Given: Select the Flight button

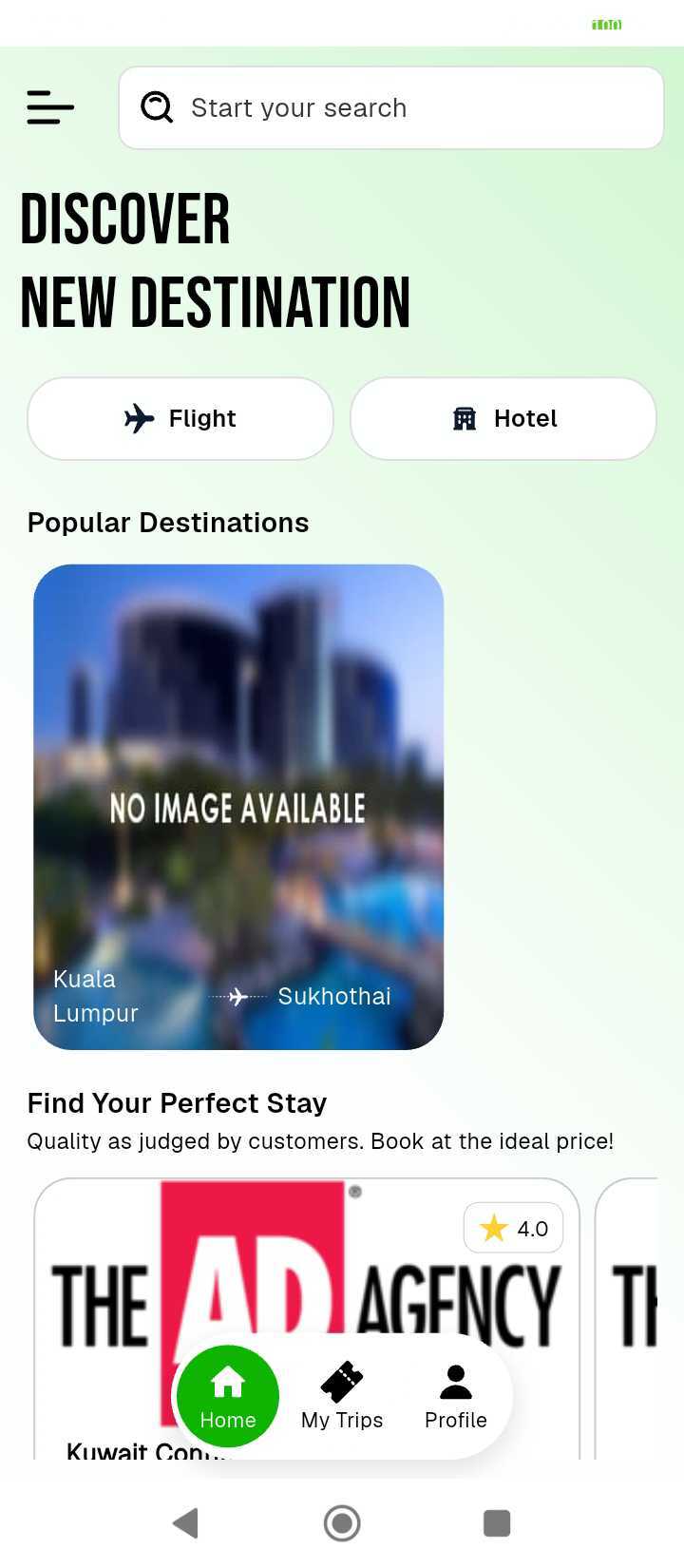Looking at the screenshot, I should coord(180,419).
